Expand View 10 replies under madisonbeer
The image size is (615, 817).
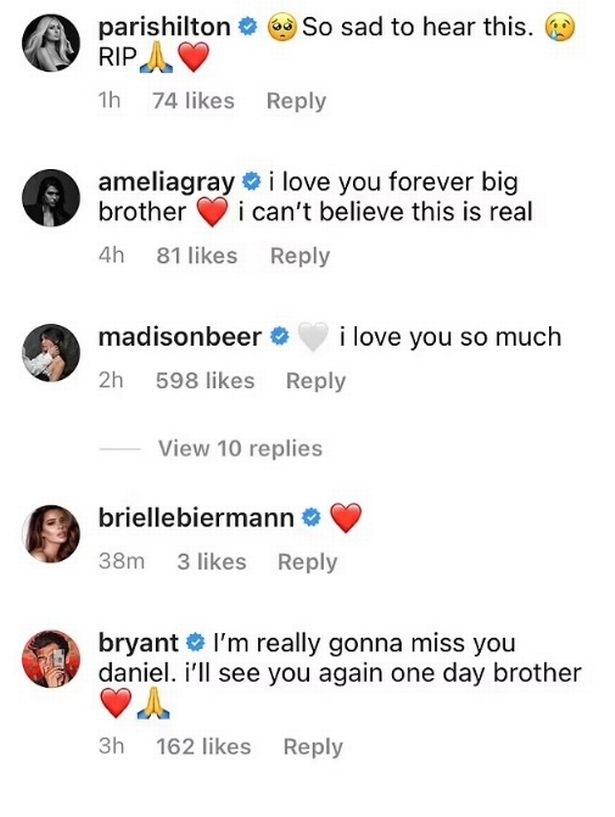[240, 449]
